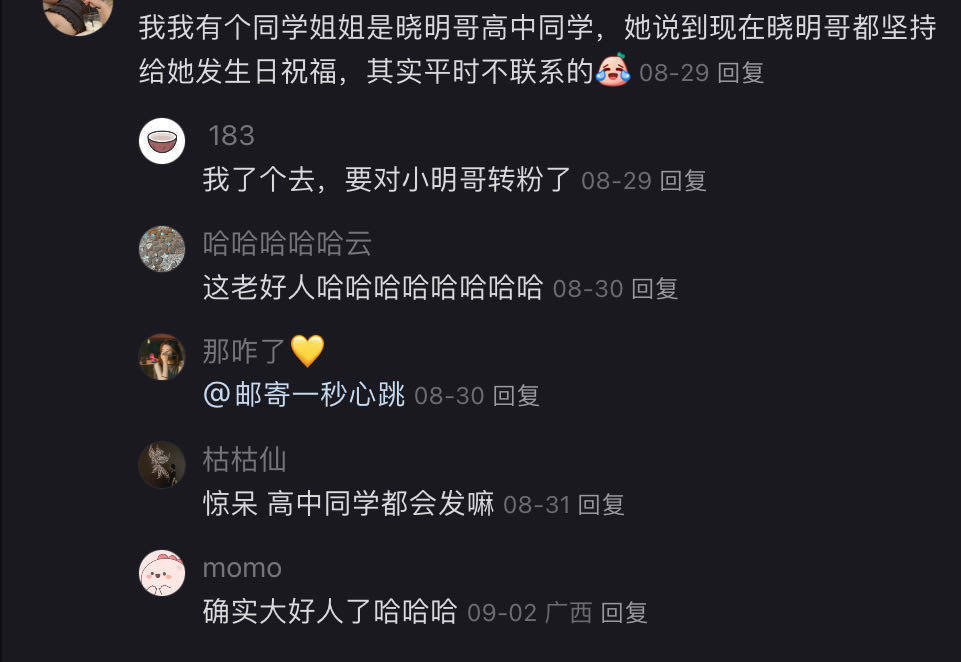Tap the username 枯枯仙
Viewport: 961px width, 662px height.
coord(244,459)
